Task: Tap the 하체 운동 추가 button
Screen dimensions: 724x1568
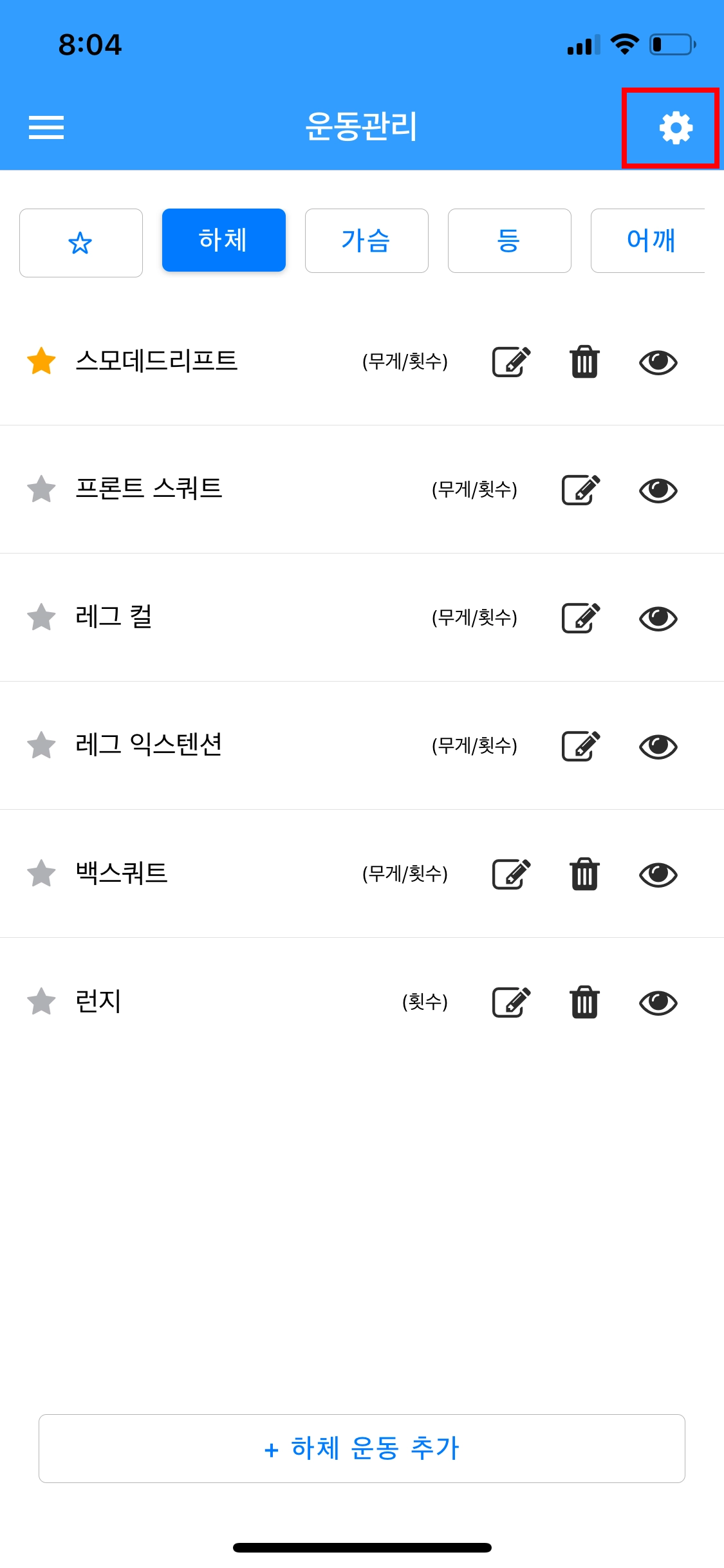Action: (362, 1448)
